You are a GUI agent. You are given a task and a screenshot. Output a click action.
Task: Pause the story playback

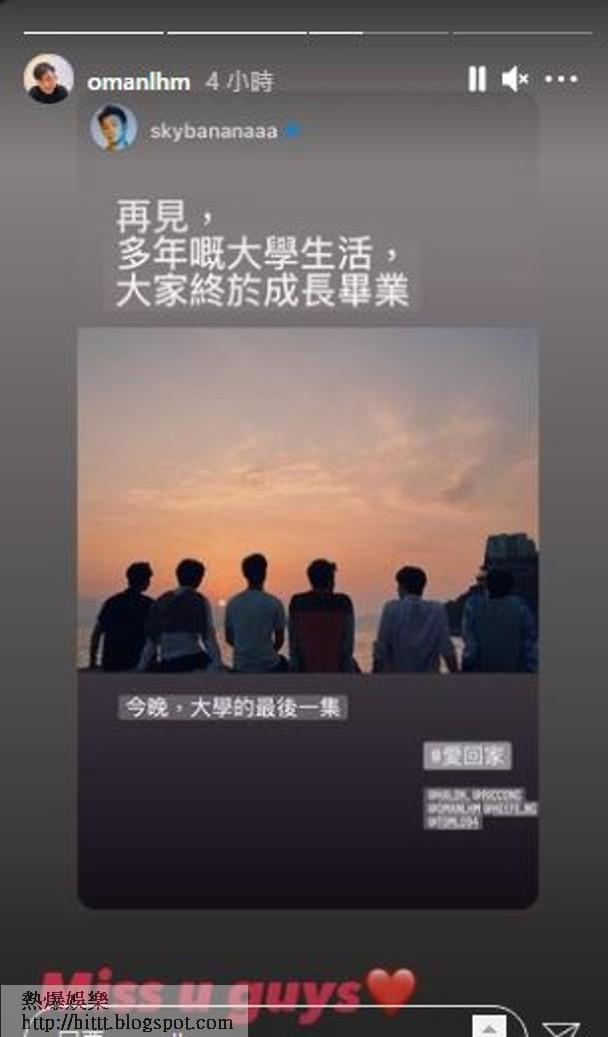(x=477, y=80)
